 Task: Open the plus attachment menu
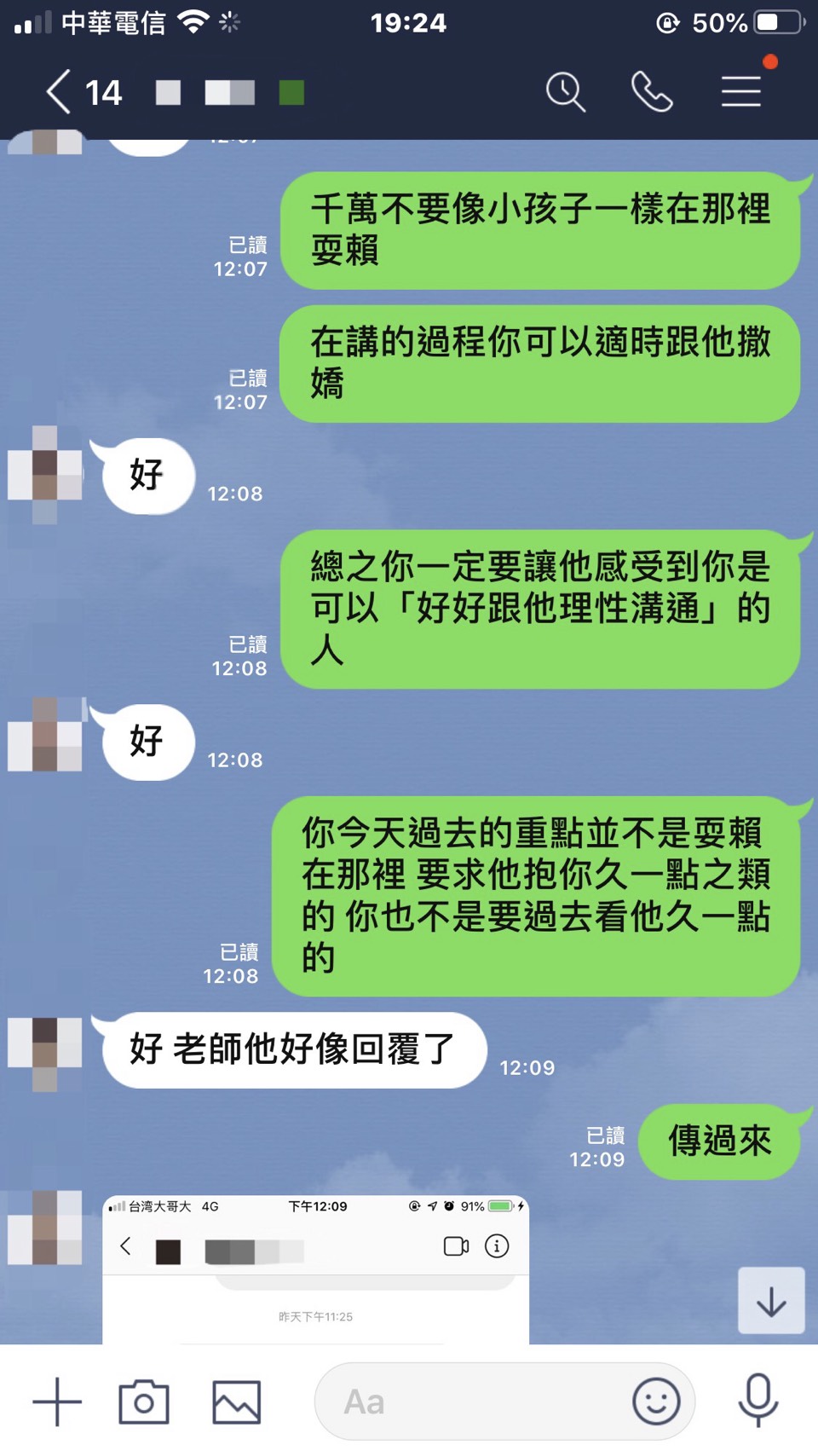[56, 1401]
